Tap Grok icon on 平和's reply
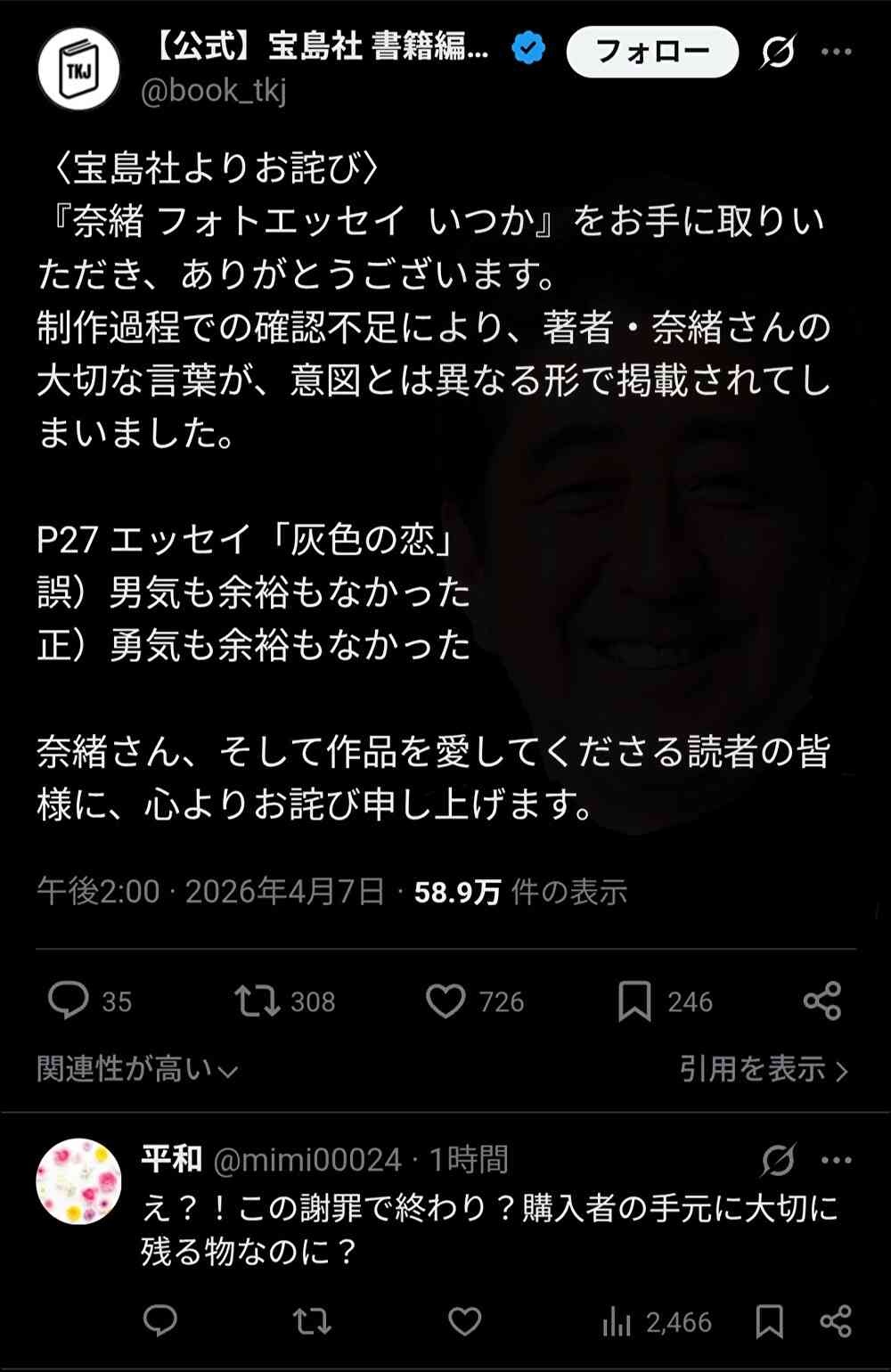This screenshot has height=1372, width=891. click(x=777, y=1160)
